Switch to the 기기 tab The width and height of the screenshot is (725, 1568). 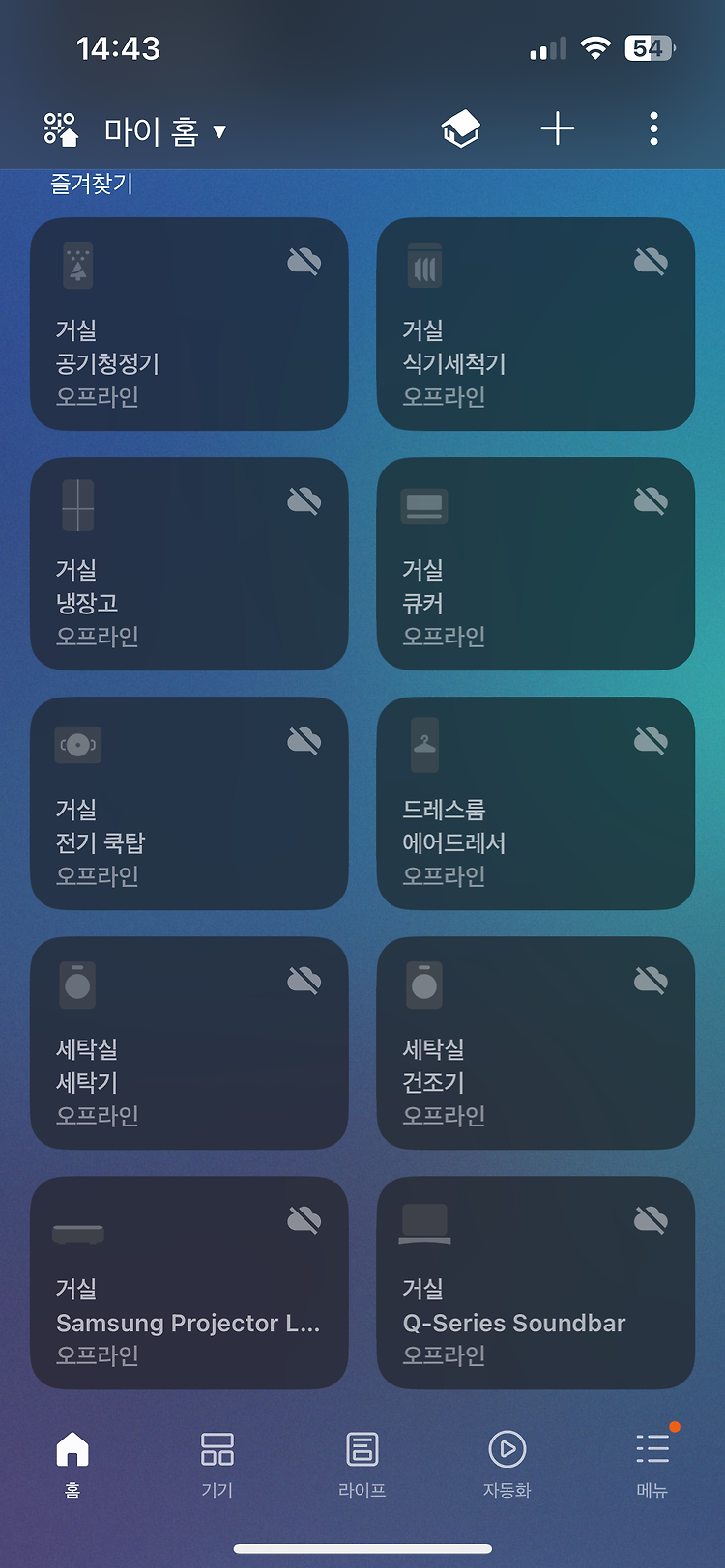pos(217,1465)
